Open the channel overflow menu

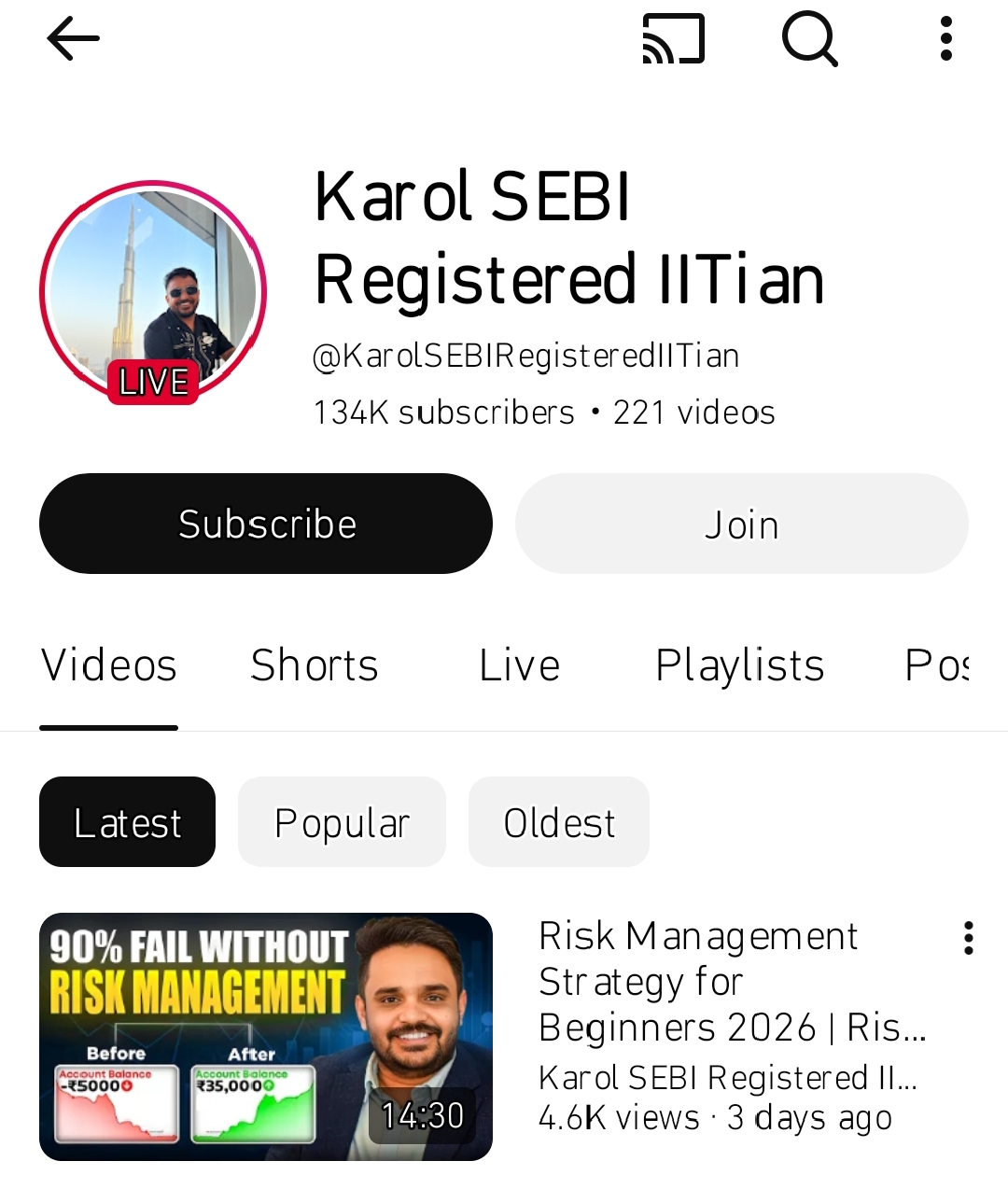pyautogui.click(x=945, y=39)
